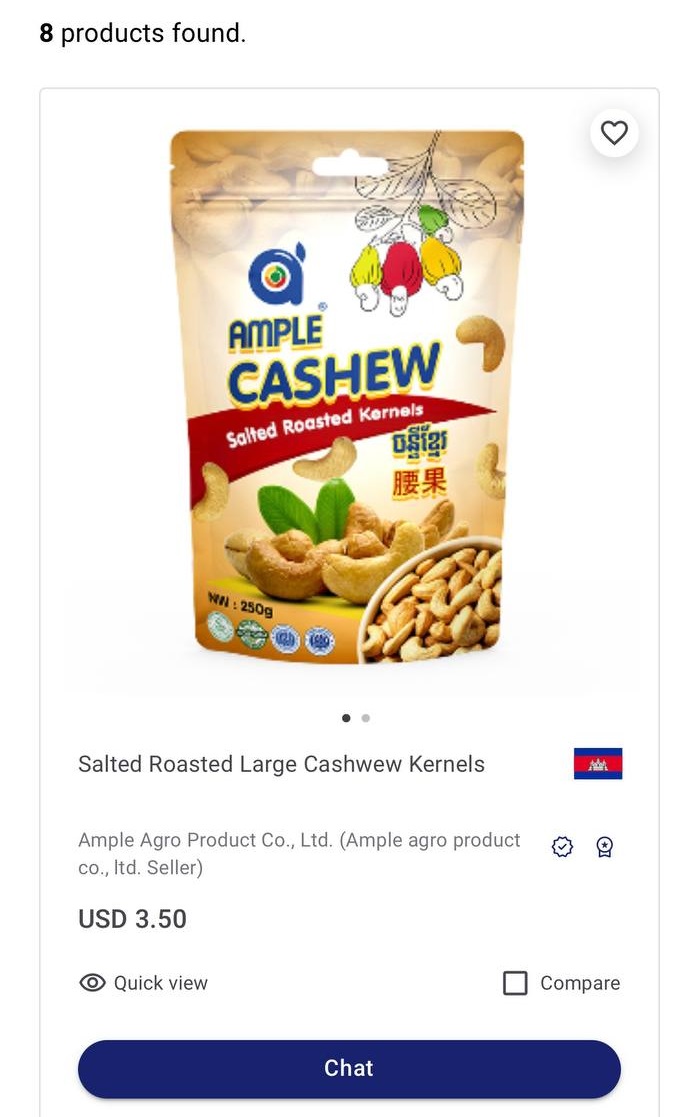The width and height of the screenshot is (692, 1117).
Task: Check the Compare box for this product
Action: coord(515,983)
